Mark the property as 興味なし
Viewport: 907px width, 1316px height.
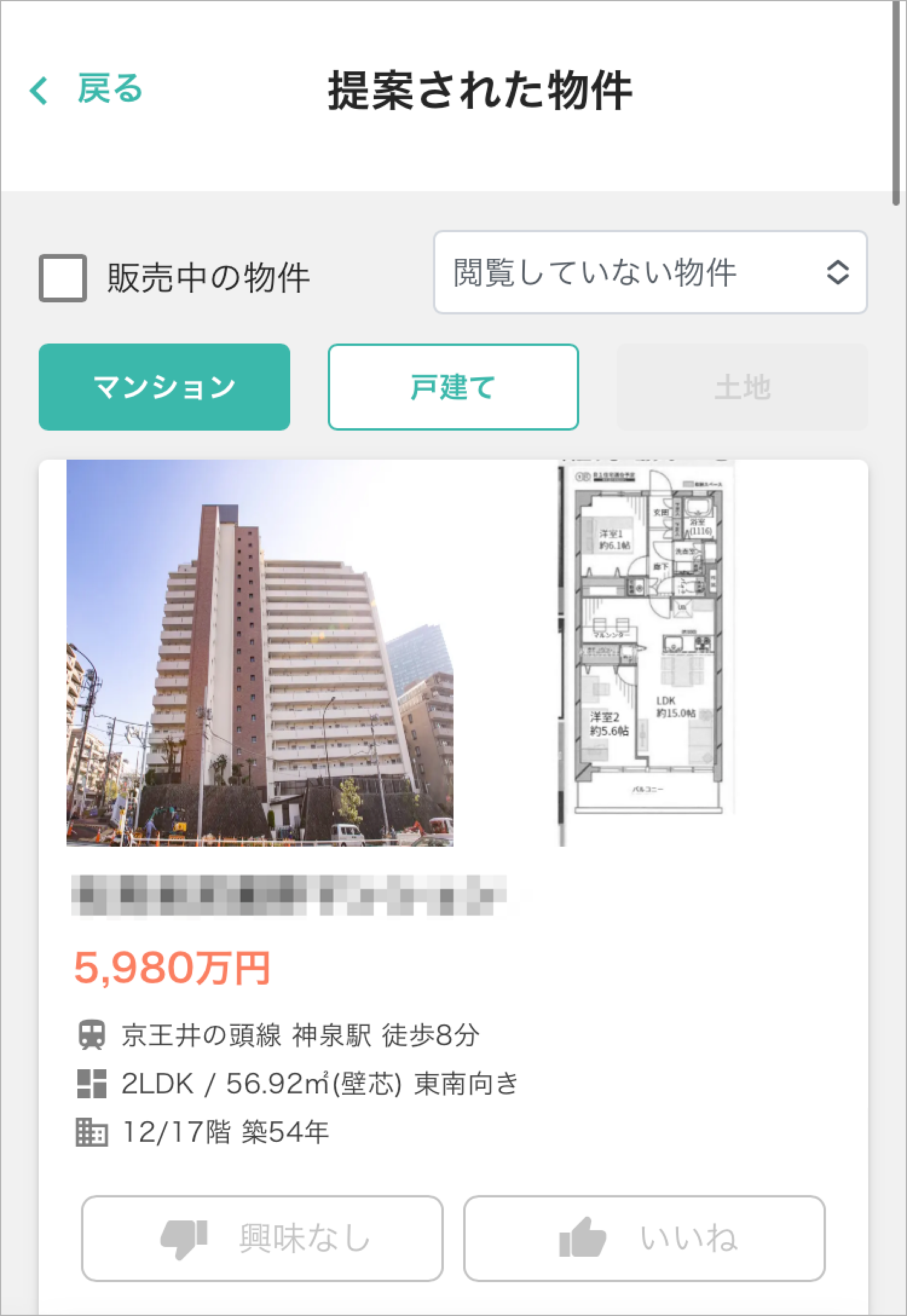pos(262,1238)
